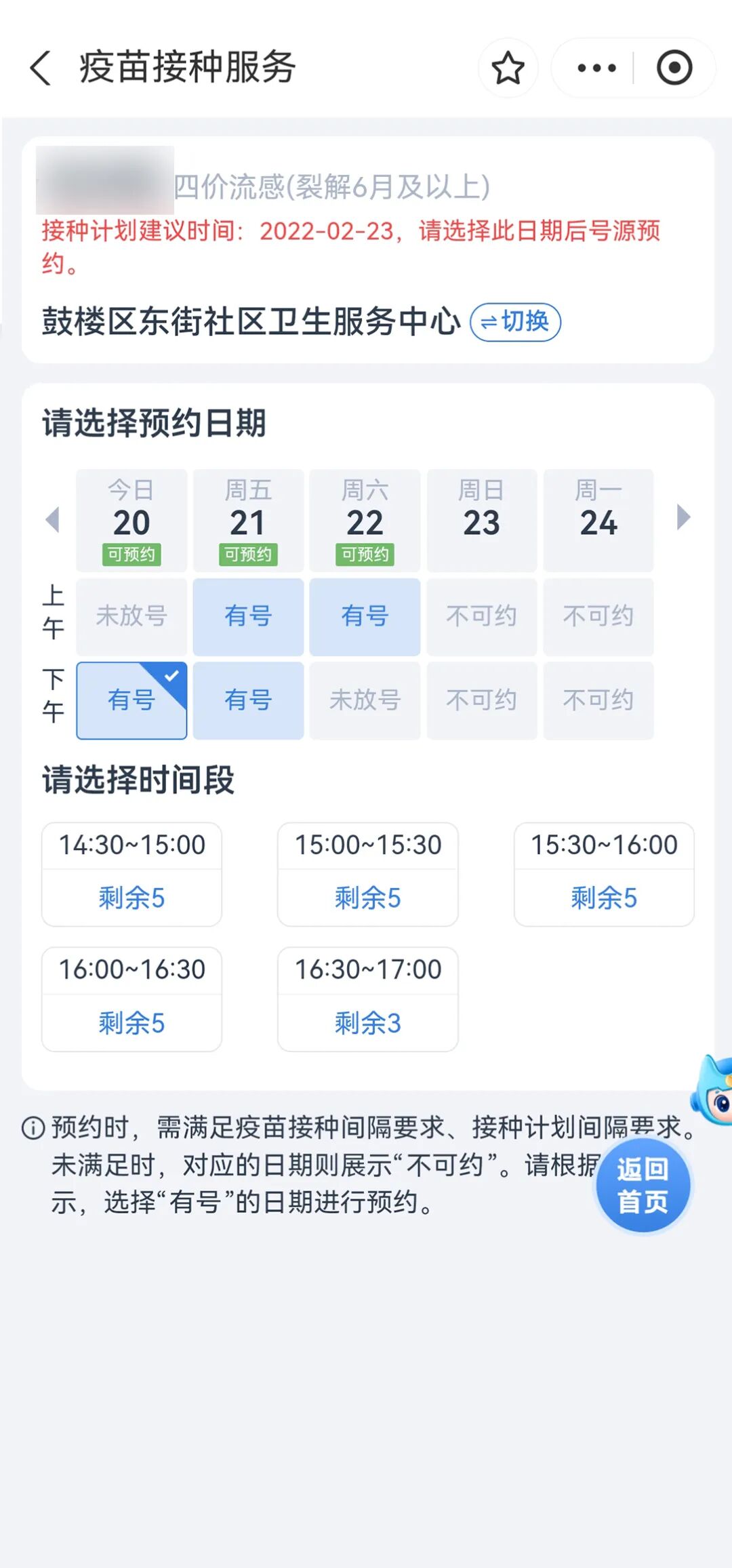The image size is (732, 1568).
Task: Select Friday the 21st afternoon slot
Action: pos(248,700)
